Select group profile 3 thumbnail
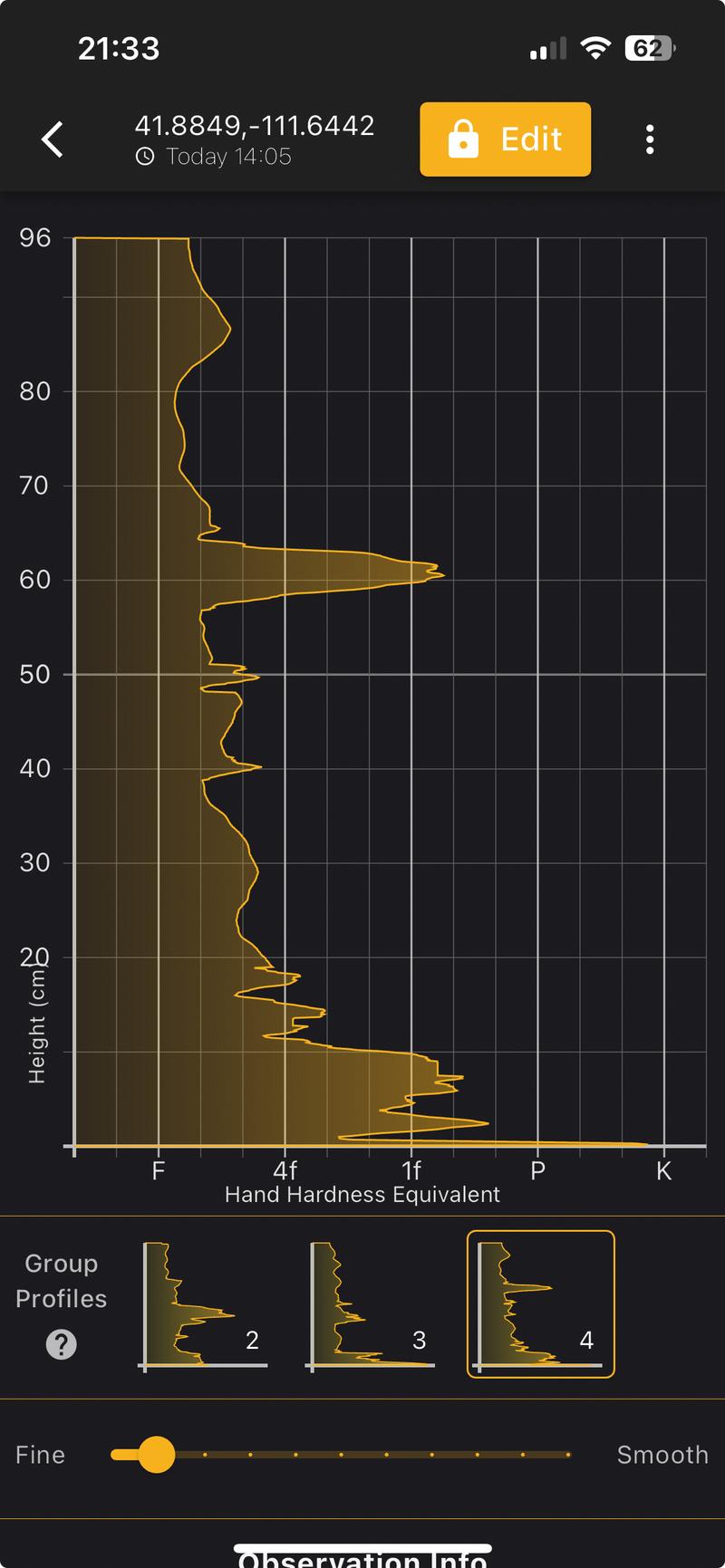The height and width of the screenshot is (1568, 725). coord(372,1304)
